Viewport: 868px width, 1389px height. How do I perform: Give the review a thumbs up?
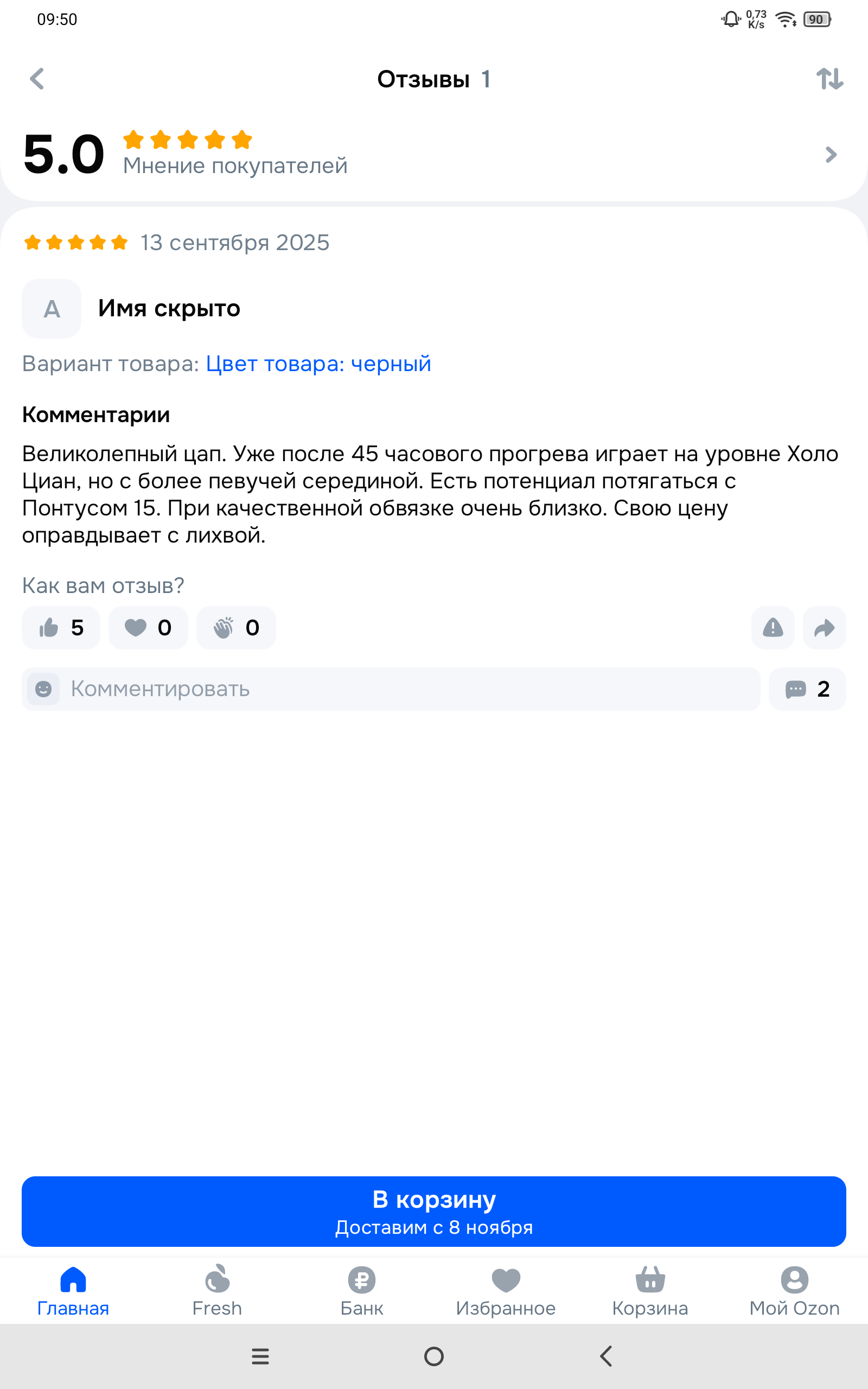[61, 628]
